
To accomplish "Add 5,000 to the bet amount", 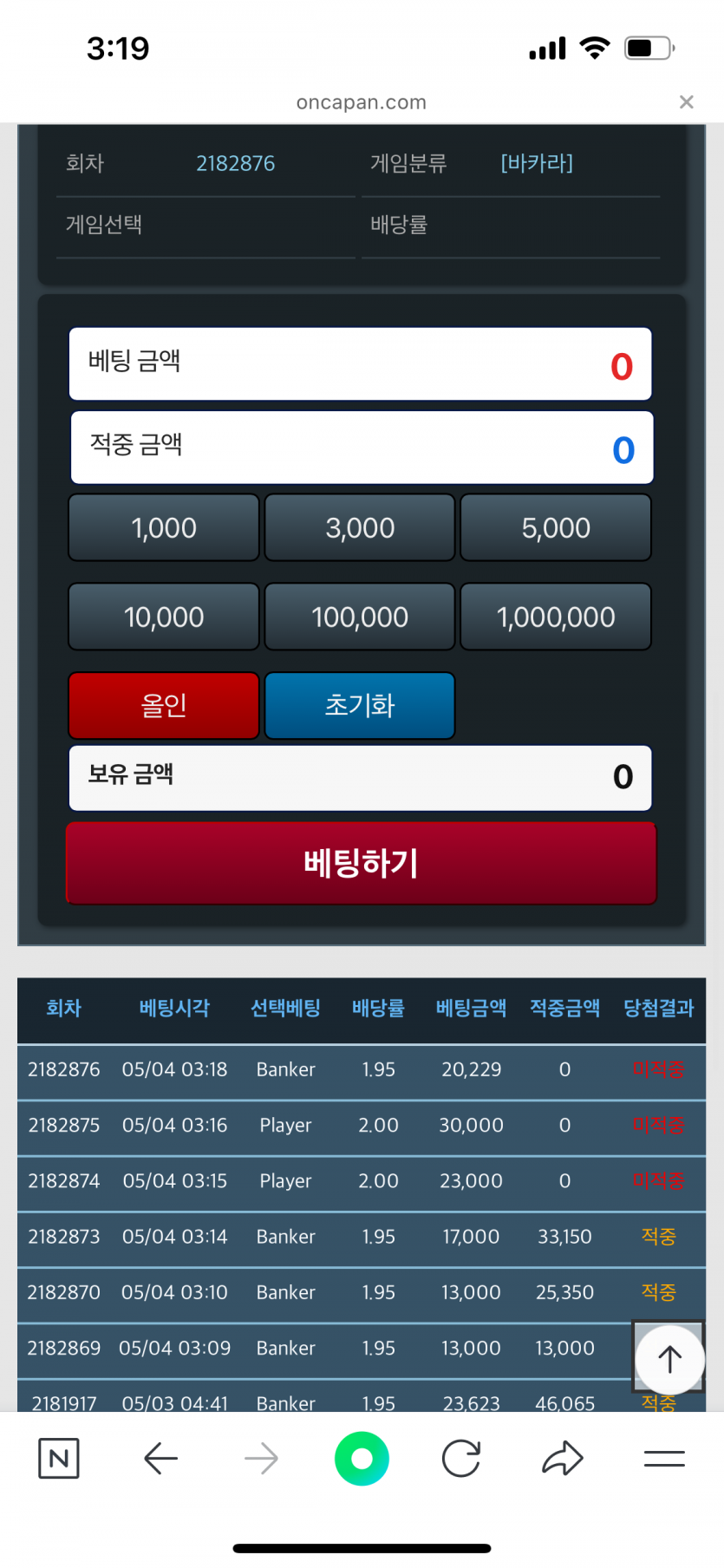I will (x=556, y=528).
